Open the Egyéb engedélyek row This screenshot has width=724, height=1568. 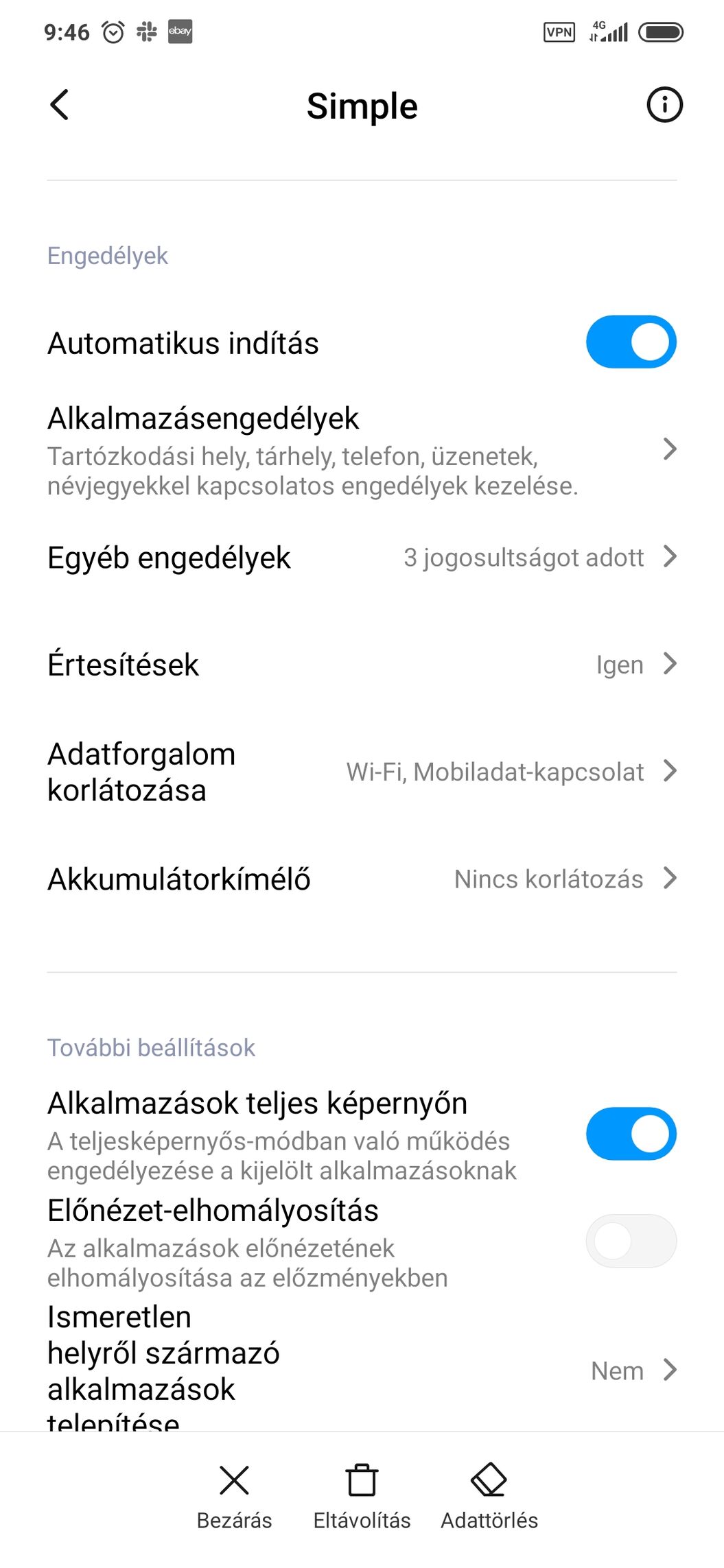point(362,558)
